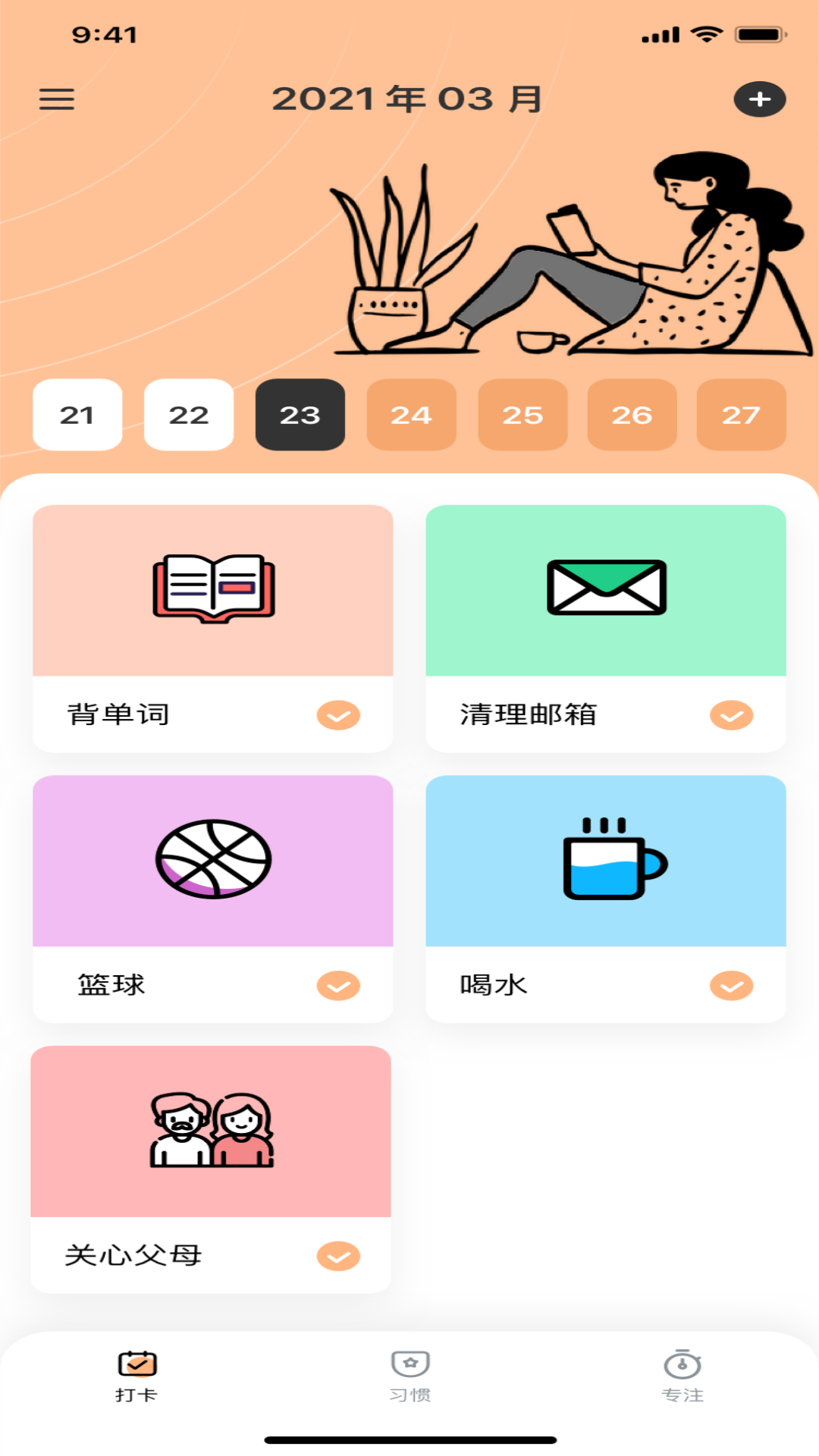Mark 喝水 as done

(x=731, y=986)
